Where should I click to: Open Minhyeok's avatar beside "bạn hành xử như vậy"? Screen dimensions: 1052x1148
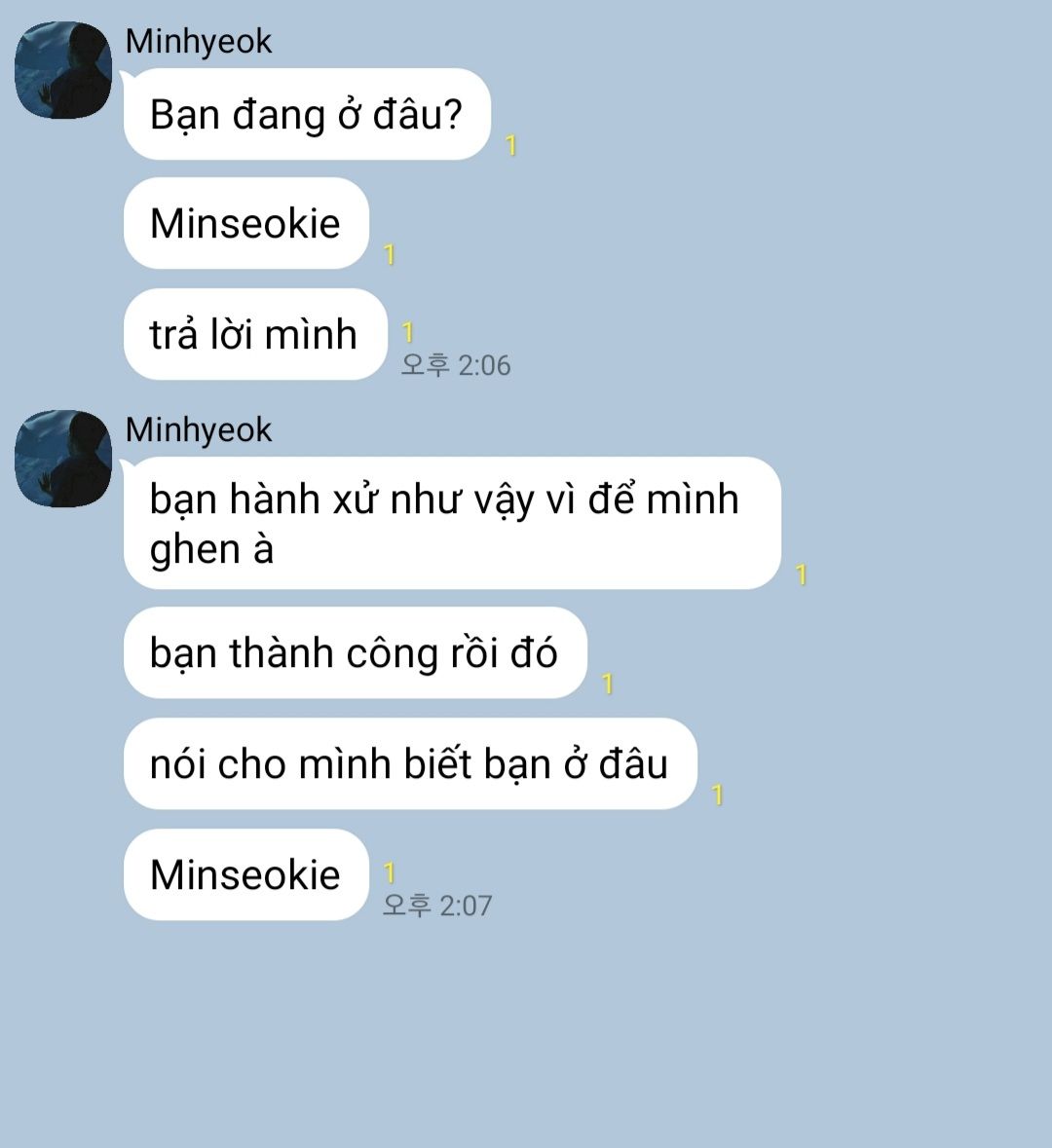(63, 459)
